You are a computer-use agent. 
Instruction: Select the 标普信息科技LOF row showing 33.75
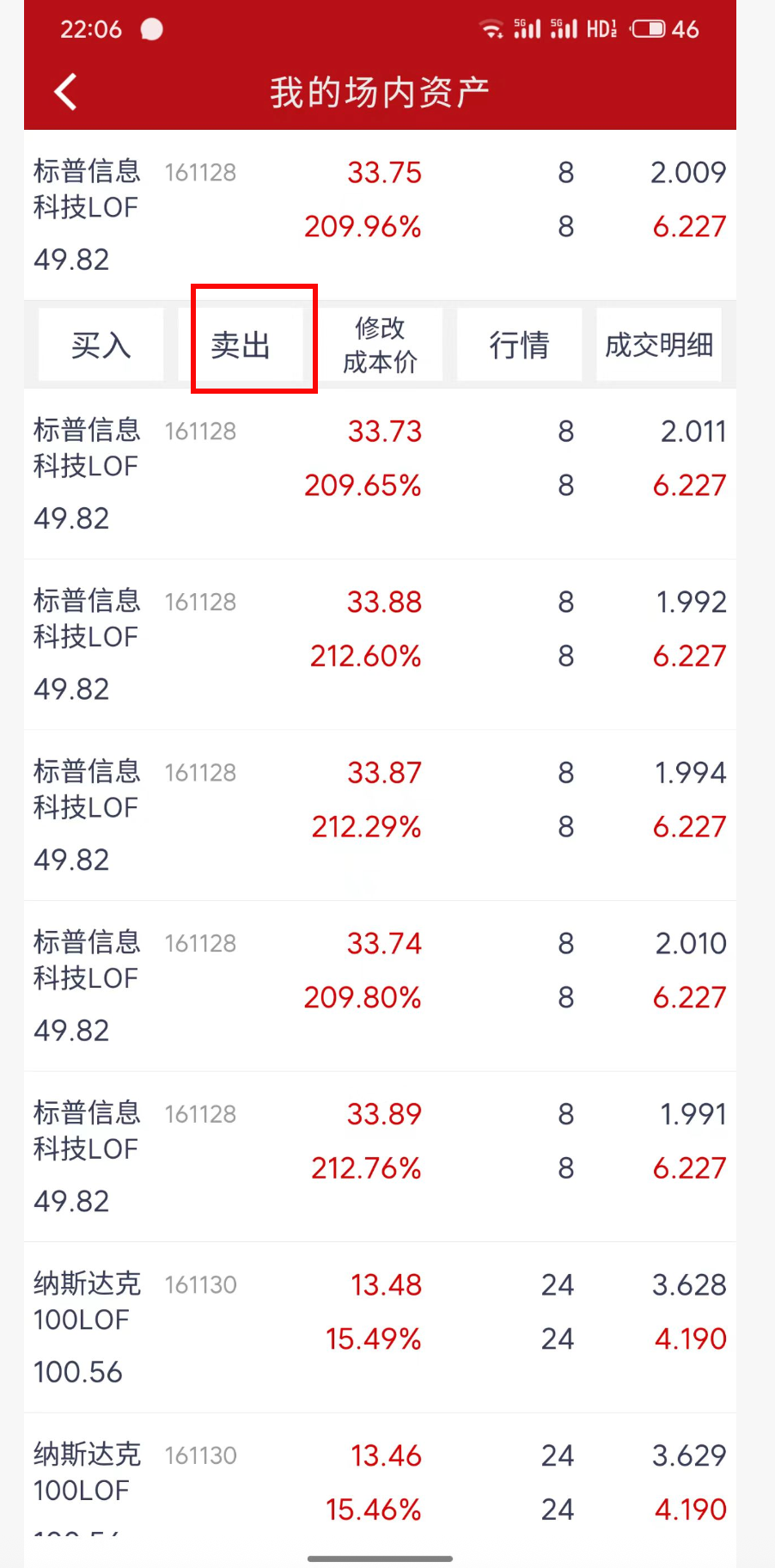click(x=380, y=215)
